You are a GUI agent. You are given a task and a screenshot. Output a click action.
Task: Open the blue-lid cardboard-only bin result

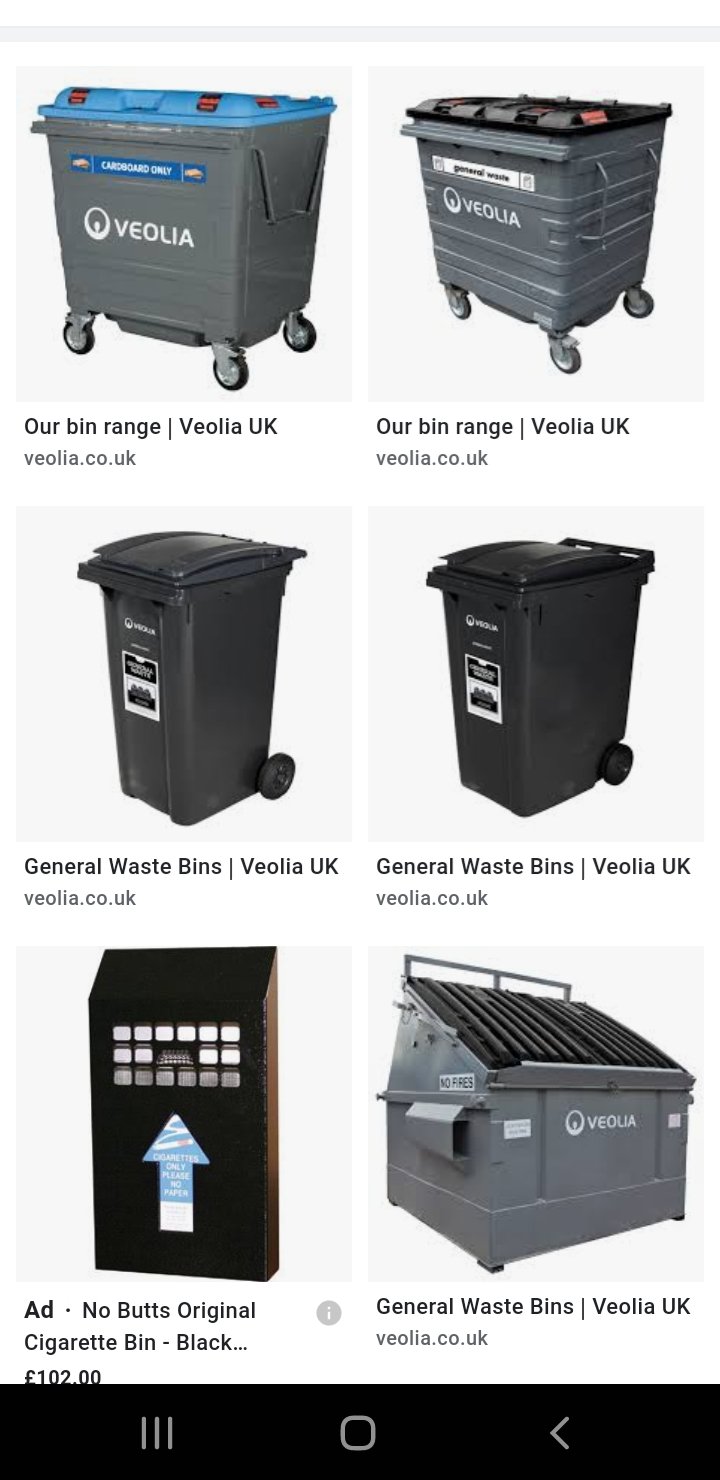[184, 234]
